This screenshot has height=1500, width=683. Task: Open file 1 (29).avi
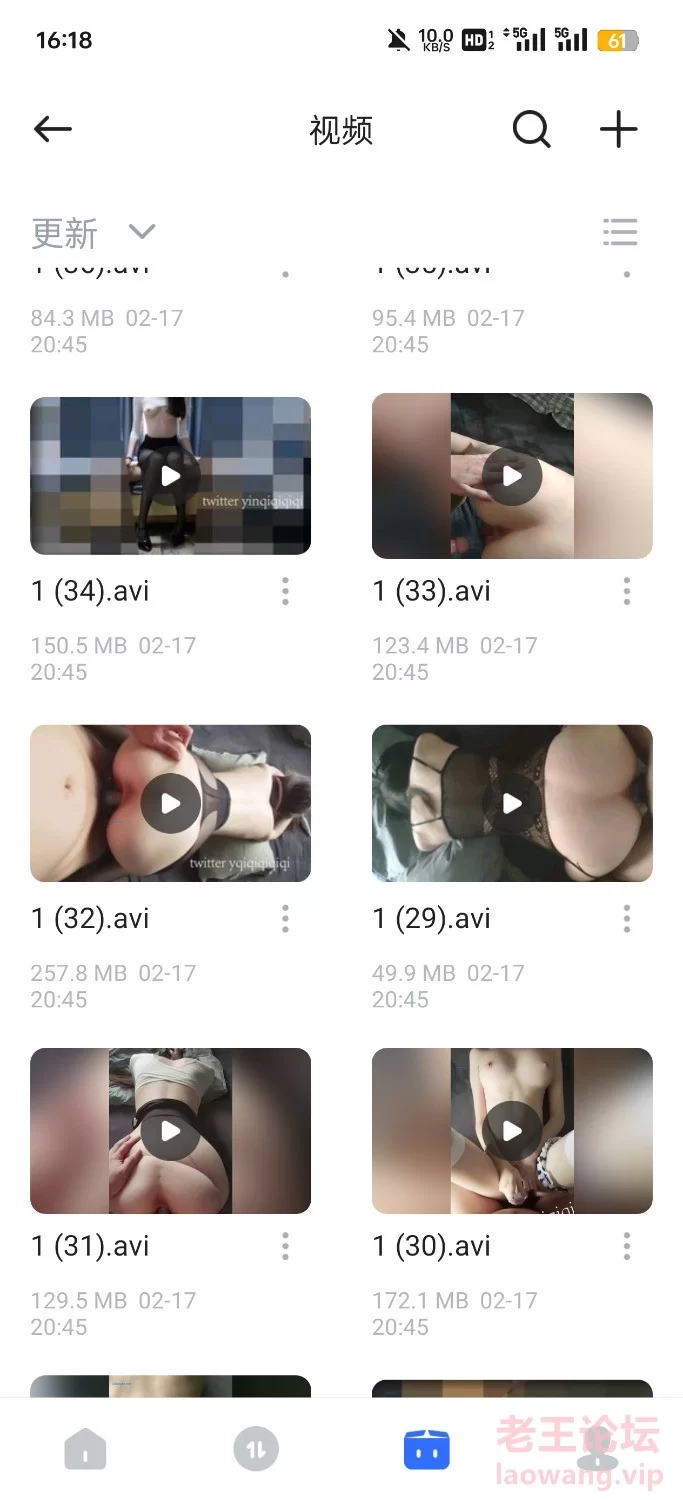[x=512, y=803]
